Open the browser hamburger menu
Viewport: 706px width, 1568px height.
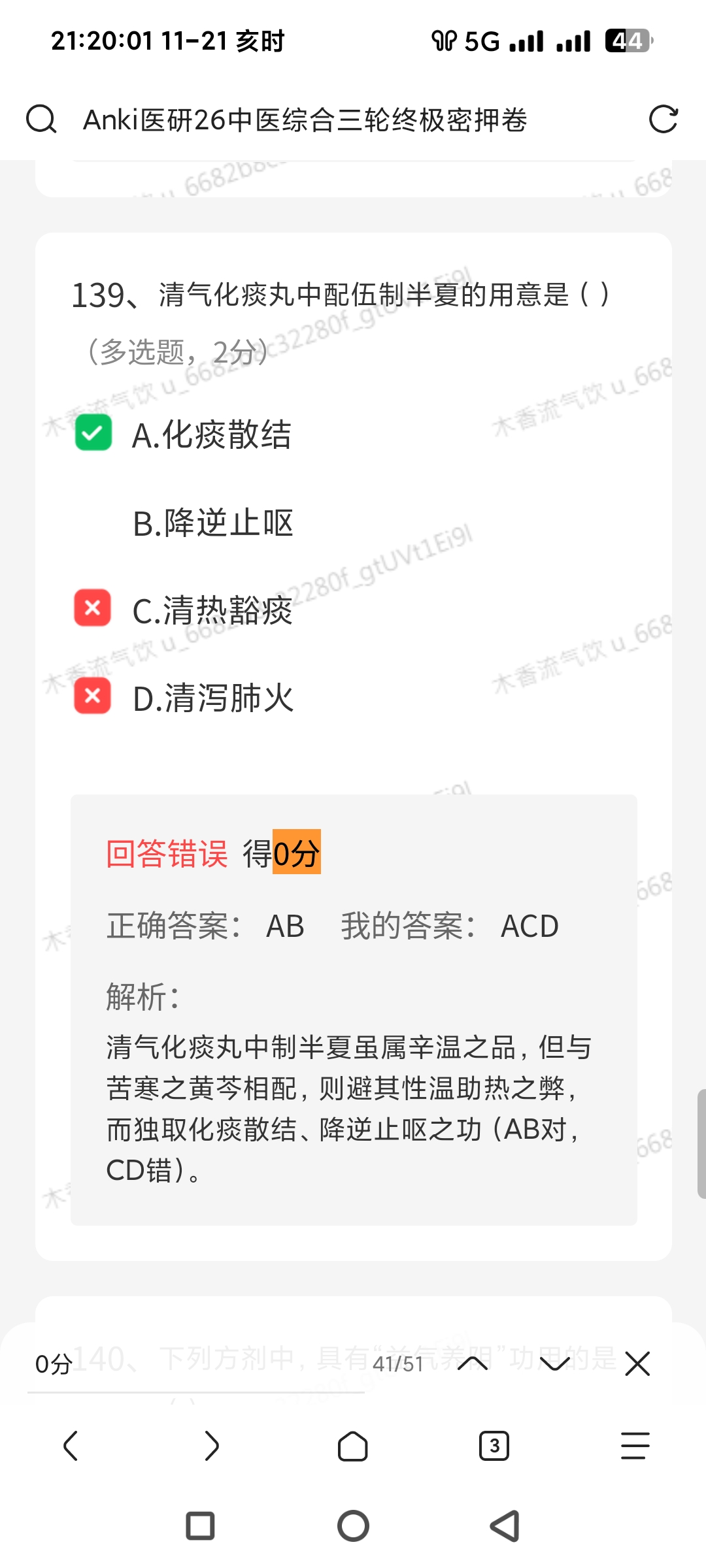(635, 1445)
